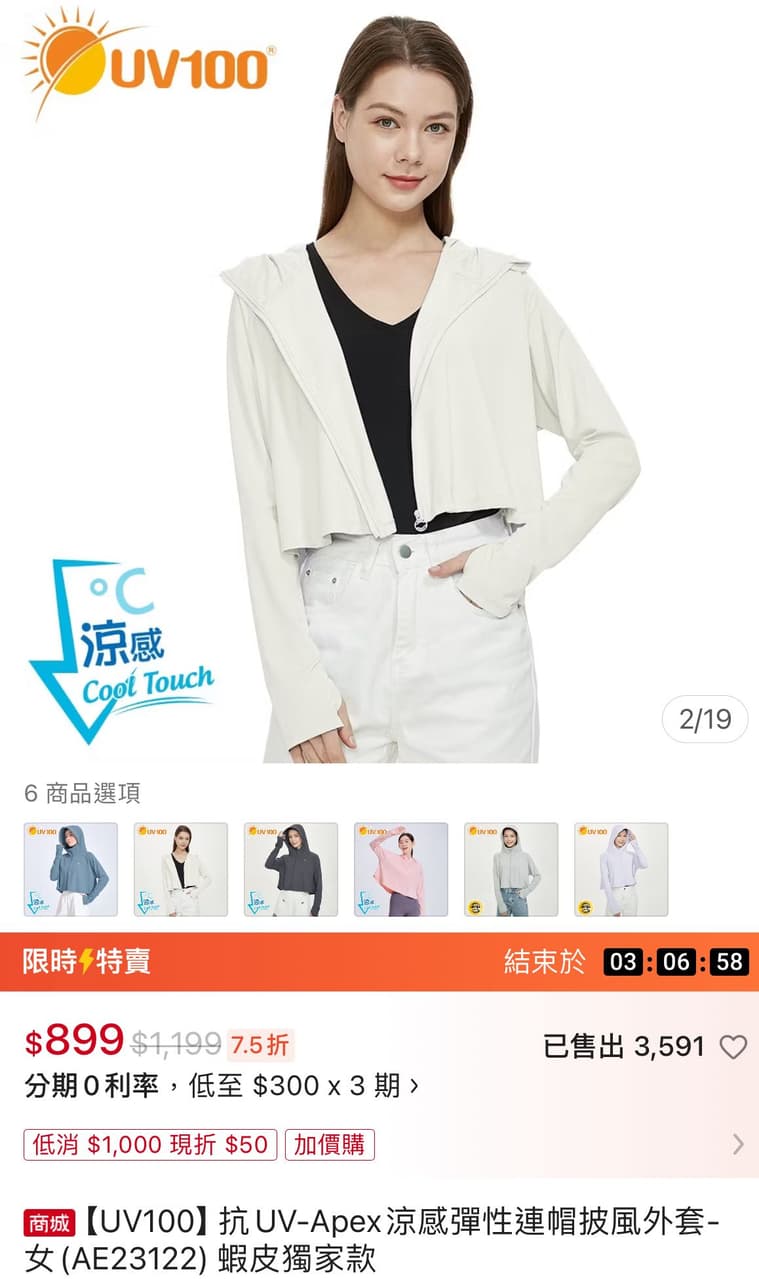
Task: Select the dark gray hoodie option
Action: click(x=291, y=869)
